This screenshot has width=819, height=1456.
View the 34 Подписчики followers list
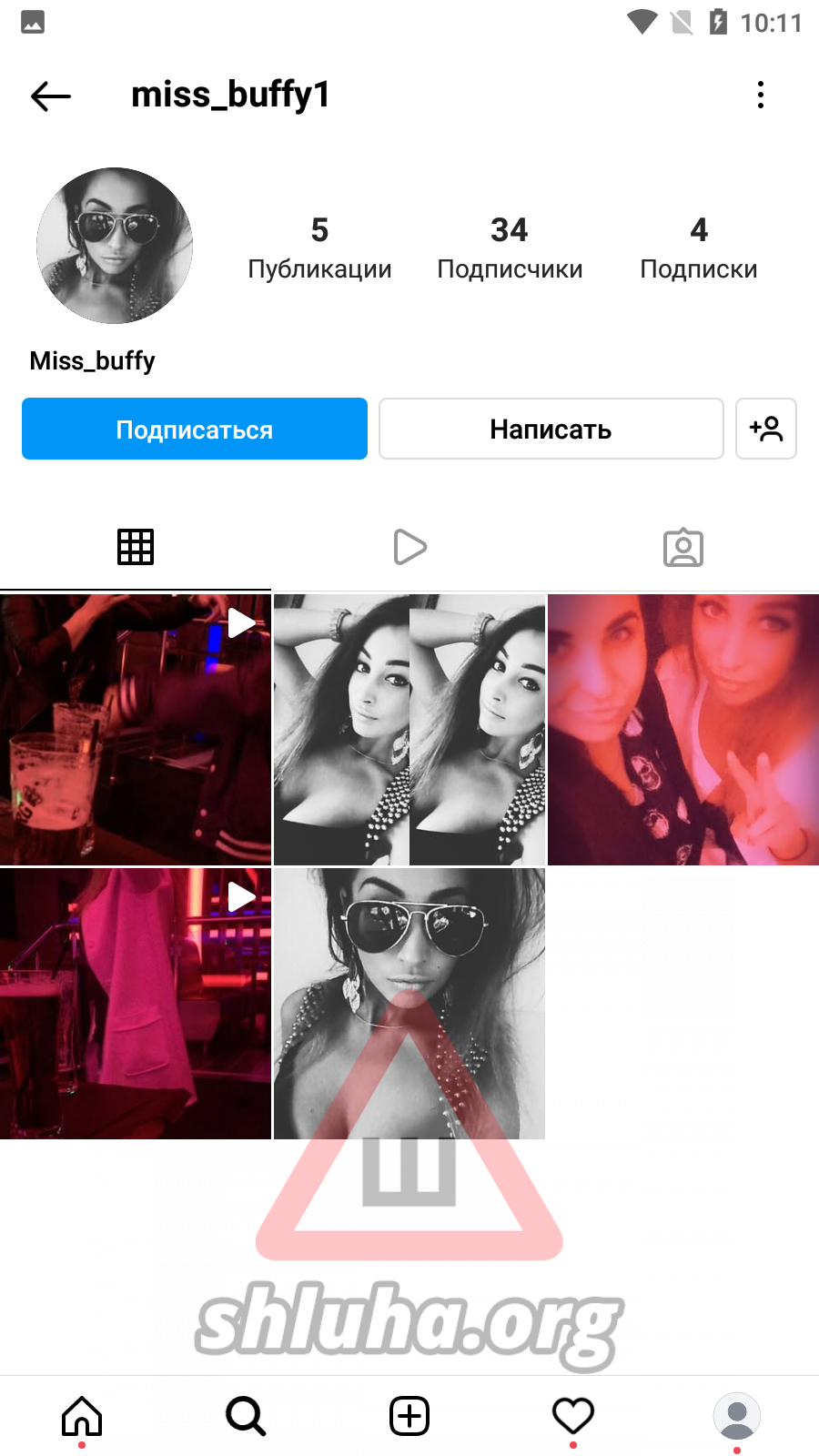(x=510, y=248)
